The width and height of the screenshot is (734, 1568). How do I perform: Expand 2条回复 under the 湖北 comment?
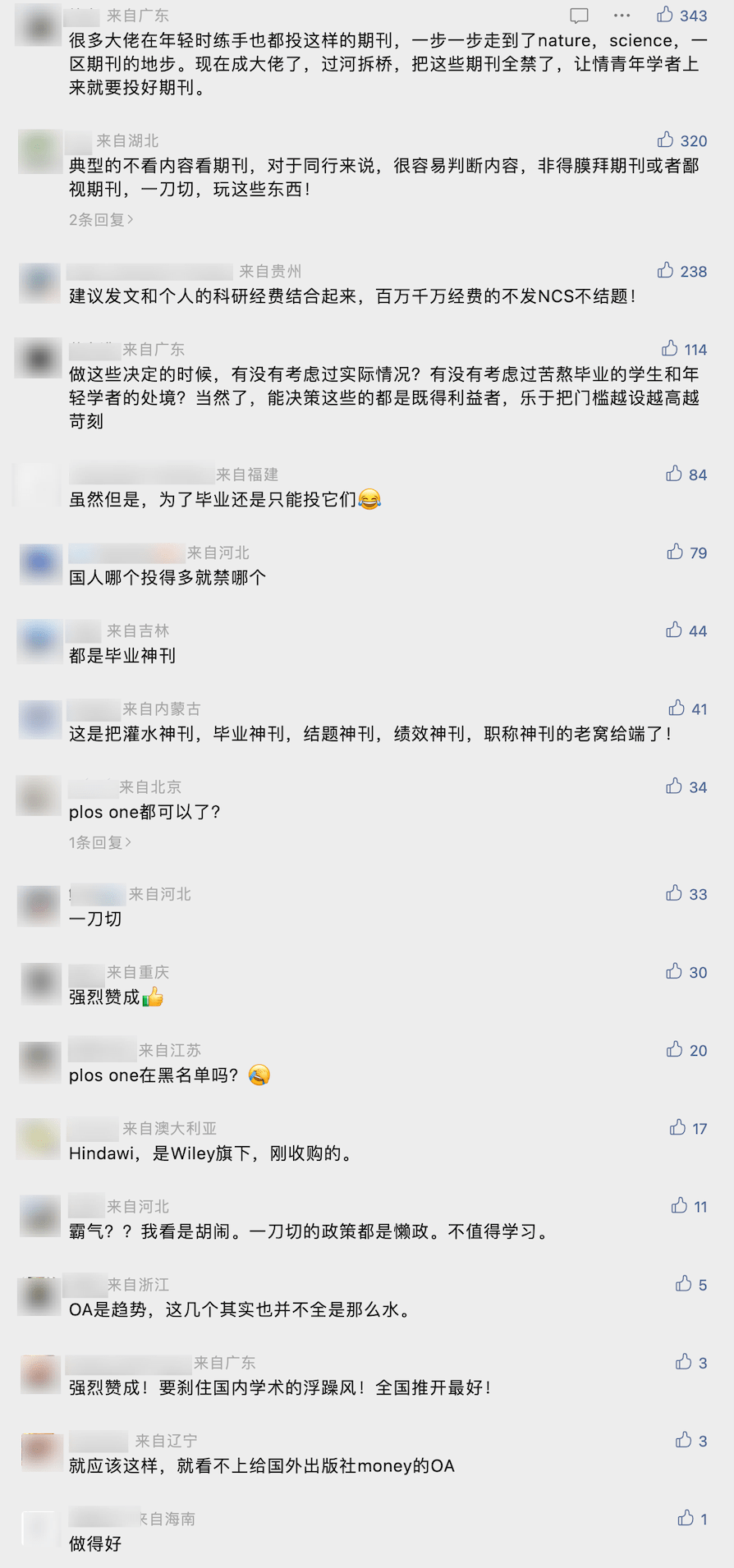coord(100,219)
